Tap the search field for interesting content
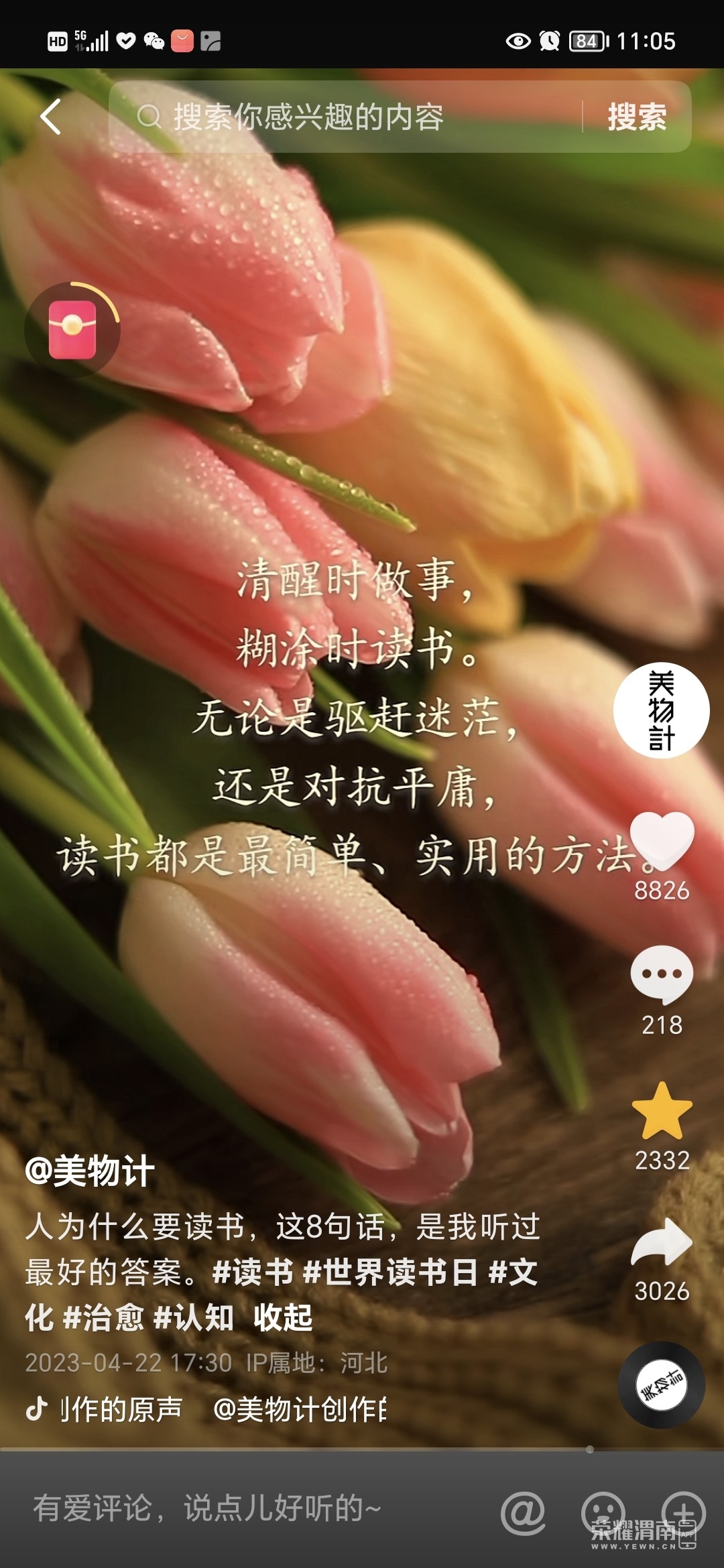The width and height of the screenshot is (724, 1568). (349, 117)
